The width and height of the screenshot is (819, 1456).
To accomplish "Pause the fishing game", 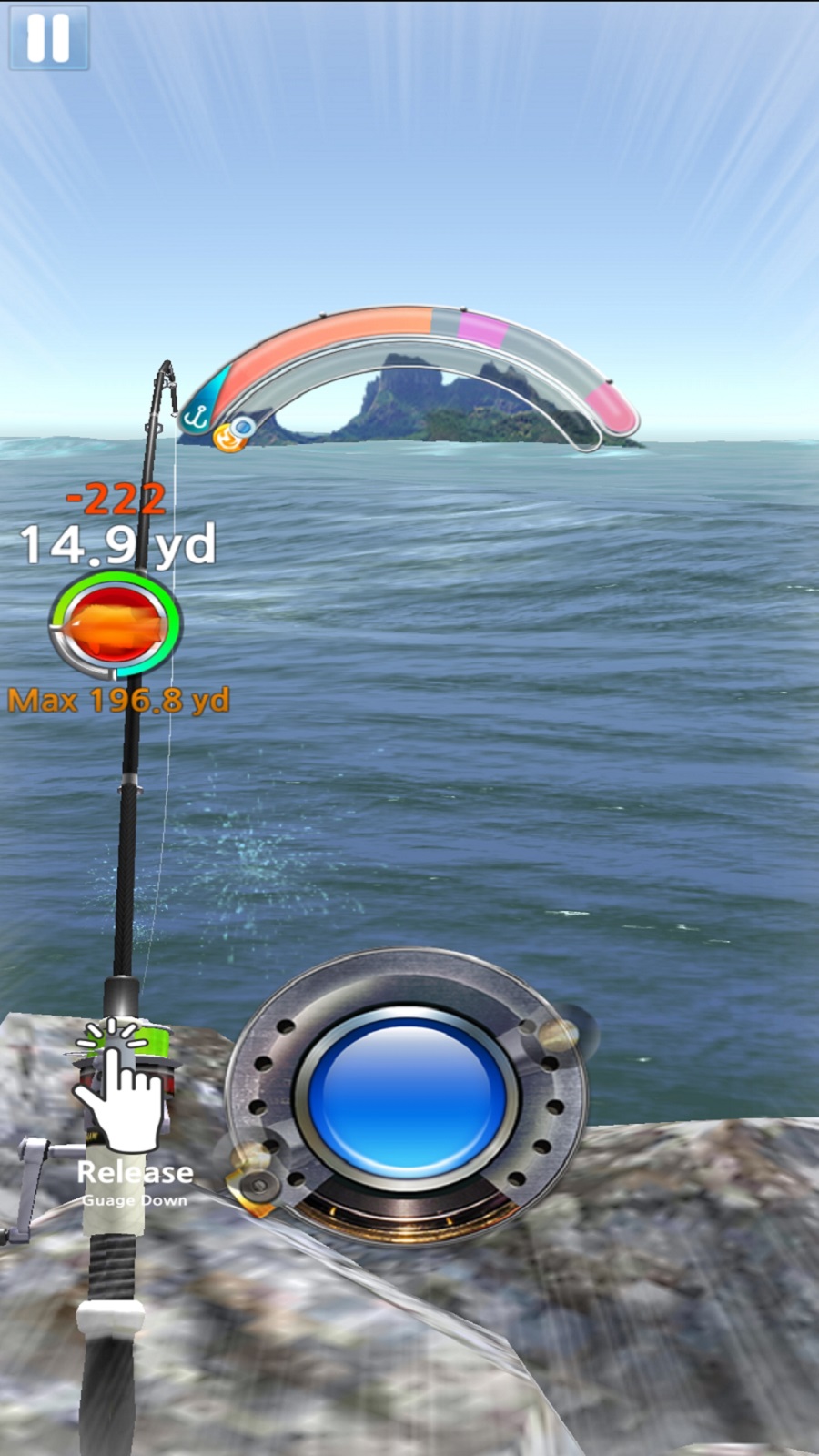I will click(48, 38).
